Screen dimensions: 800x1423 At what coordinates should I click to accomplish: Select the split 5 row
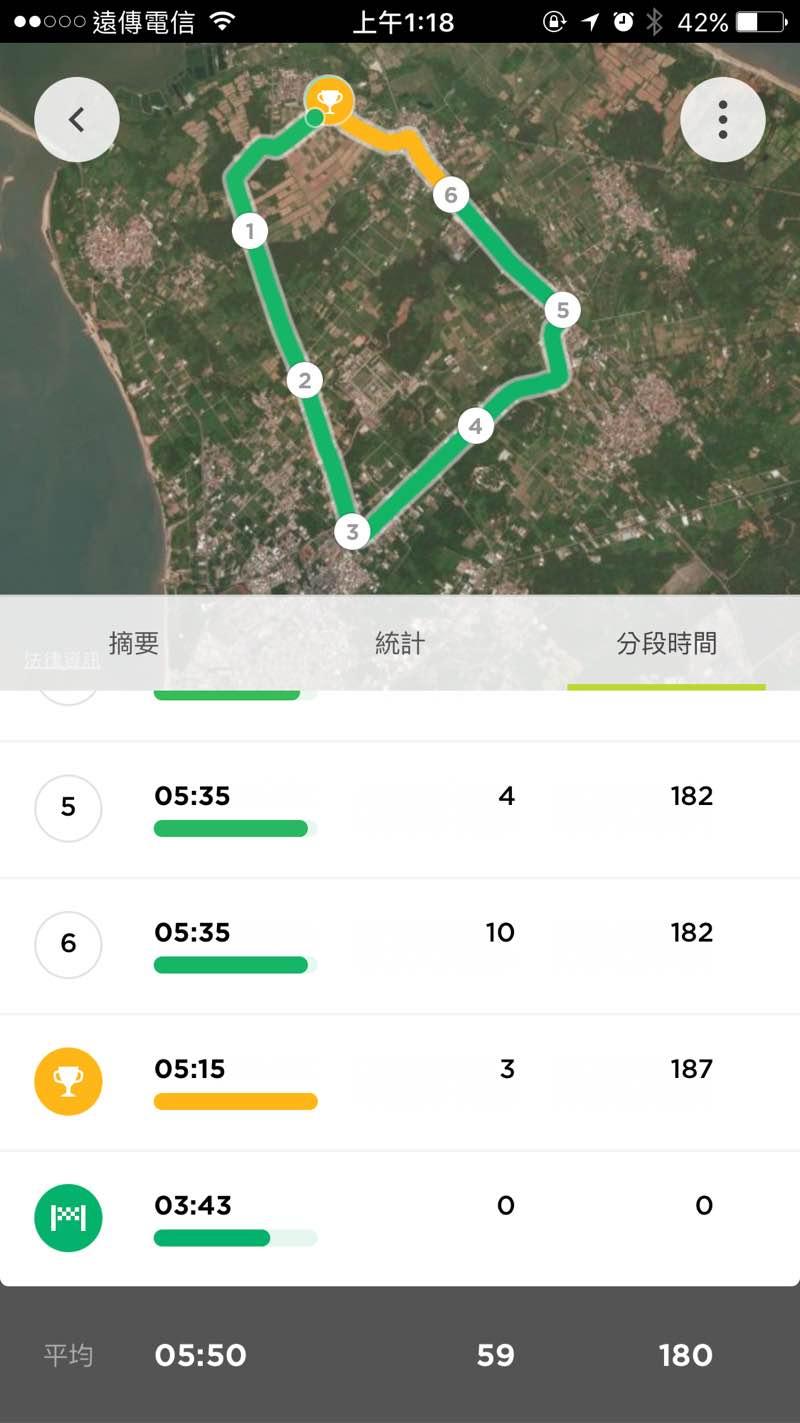(x=400, y=808)
